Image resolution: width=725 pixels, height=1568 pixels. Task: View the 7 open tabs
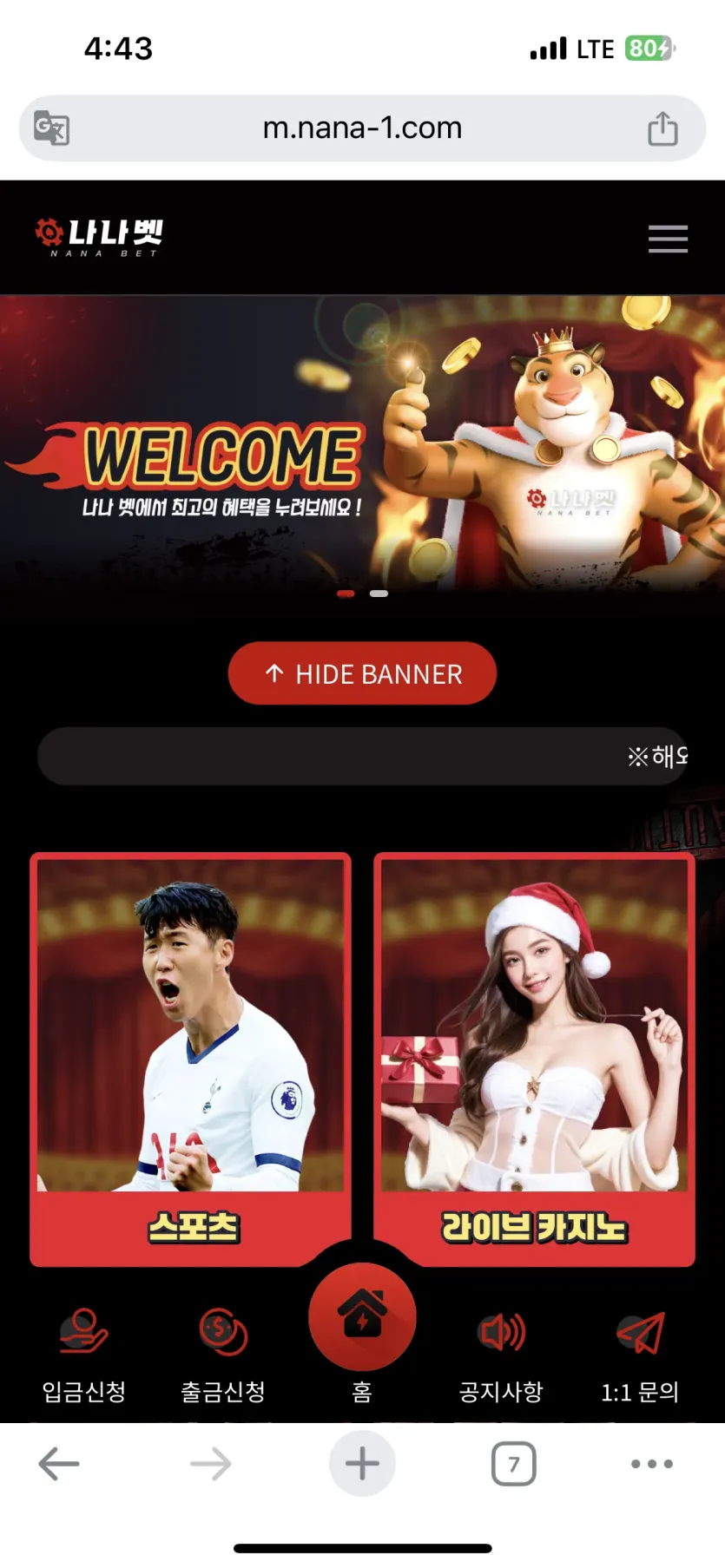point(514,1464)
